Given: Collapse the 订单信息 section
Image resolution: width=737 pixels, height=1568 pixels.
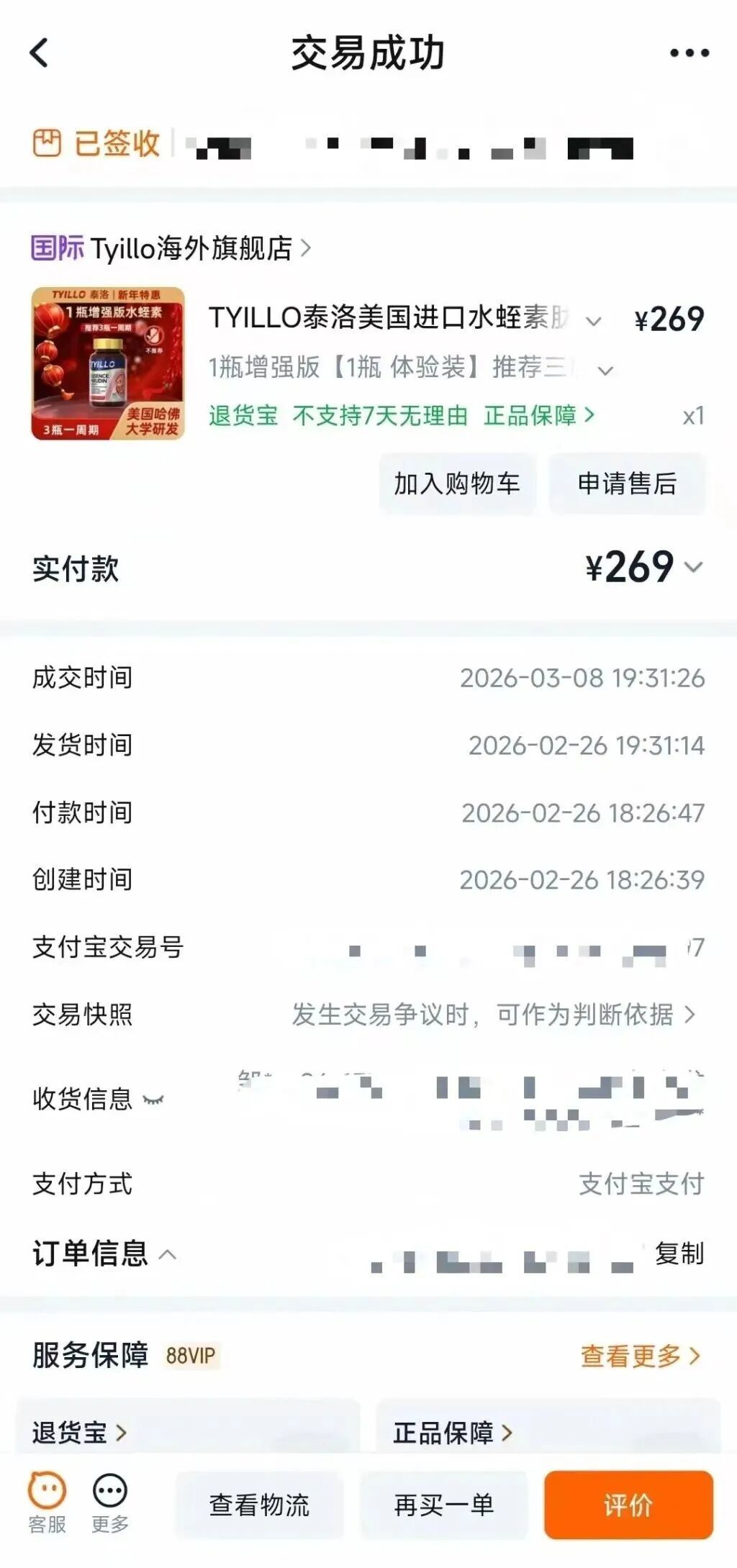Looking at the screenshot, I should tap(167, 1255).
